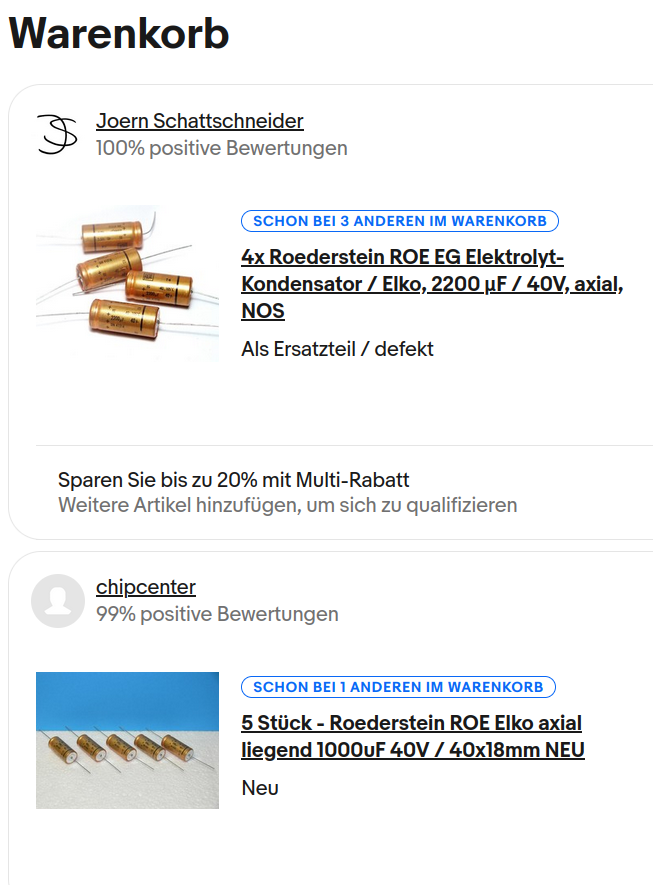The height and width of the screenshot is (885, 653).
Task: View the four-capacitor product image
Action: pos(127,282)
